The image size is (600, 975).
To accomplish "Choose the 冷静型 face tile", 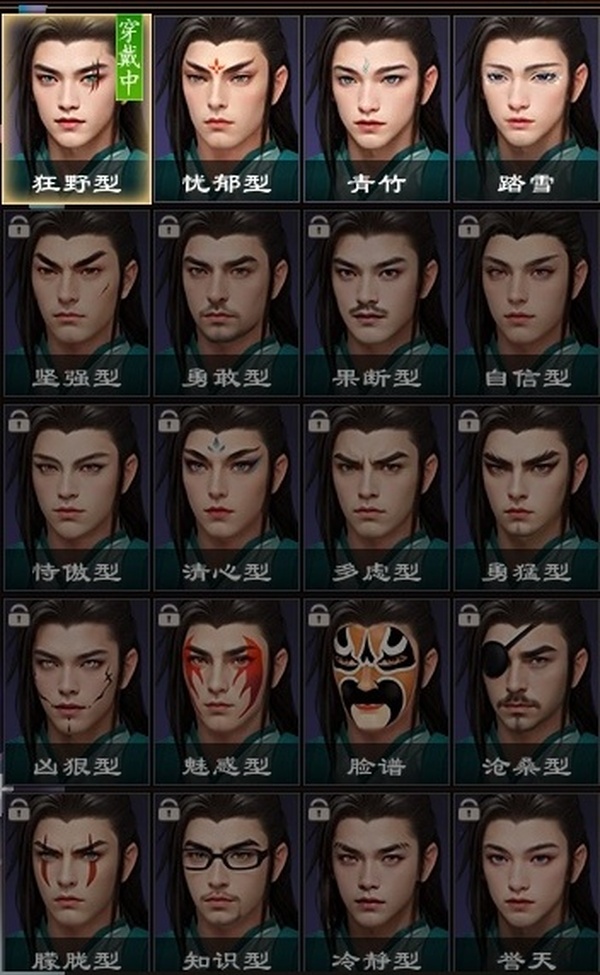I will click(x=377, y=883).
